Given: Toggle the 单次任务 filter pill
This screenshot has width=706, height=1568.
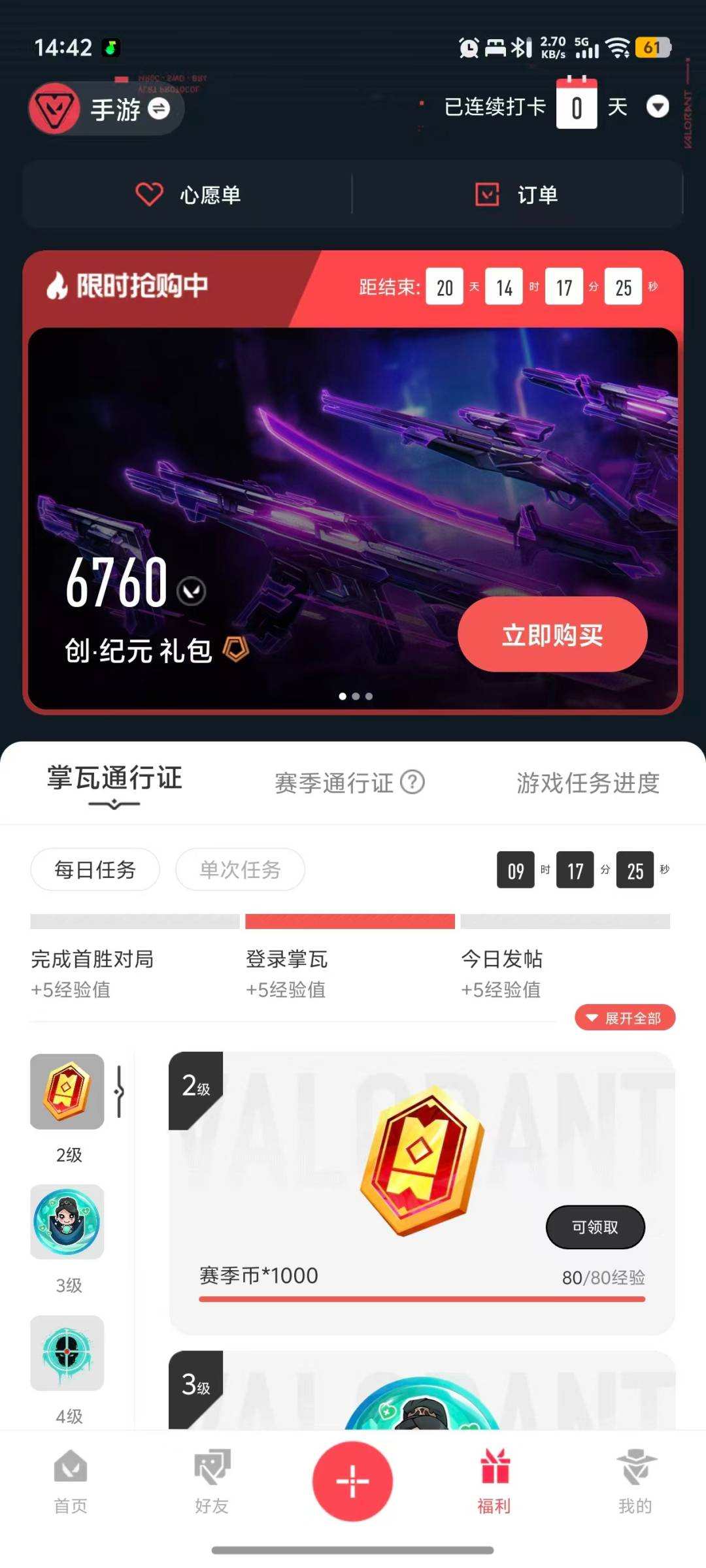Looking at the screenshot, I should point(240,870).
